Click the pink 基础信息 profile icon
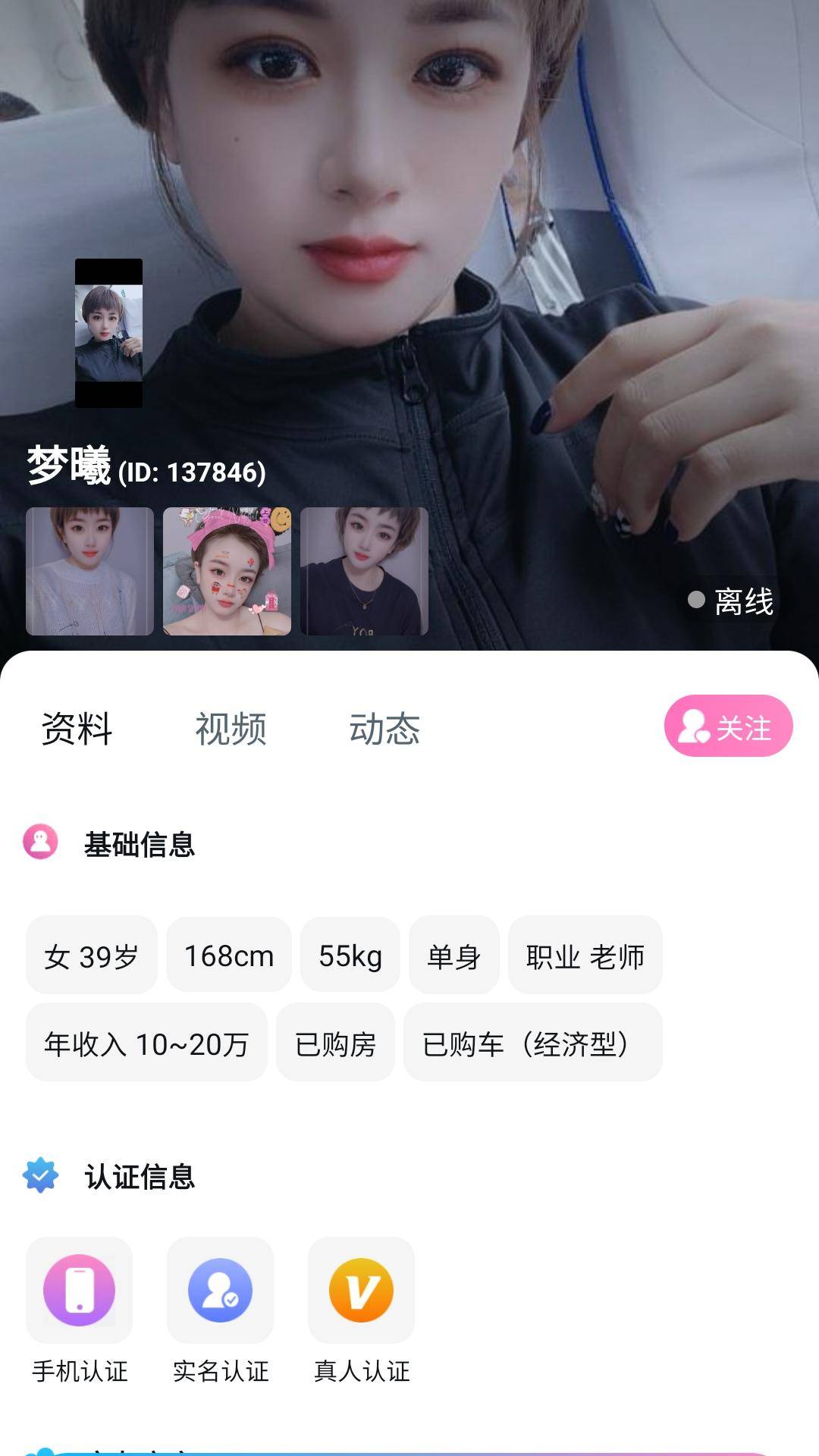This screenshot has height=1456, width=819. (x=42, y=842)
